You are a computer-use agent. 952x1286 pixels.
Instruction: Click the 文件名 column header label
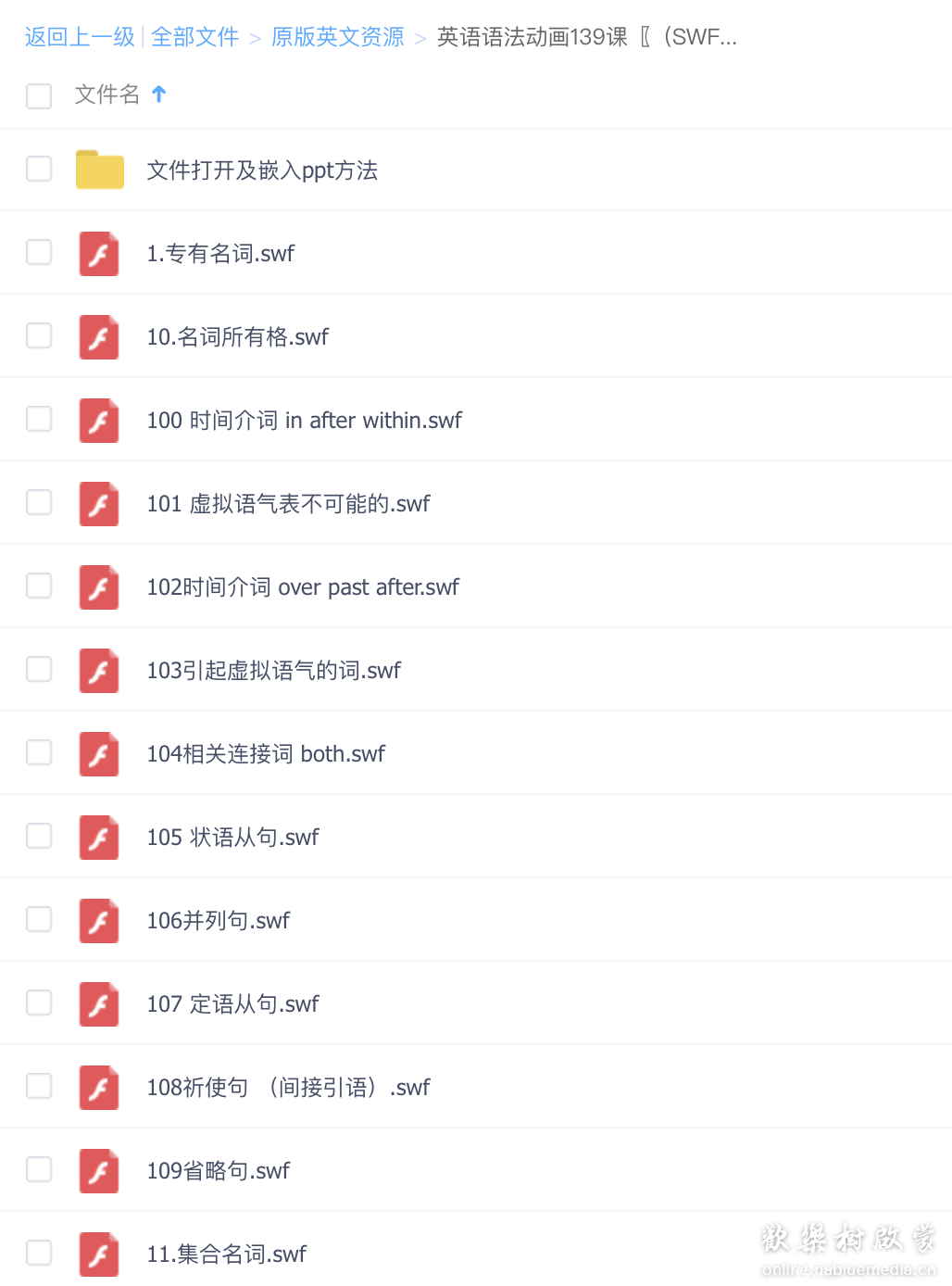tap(109, 95)
